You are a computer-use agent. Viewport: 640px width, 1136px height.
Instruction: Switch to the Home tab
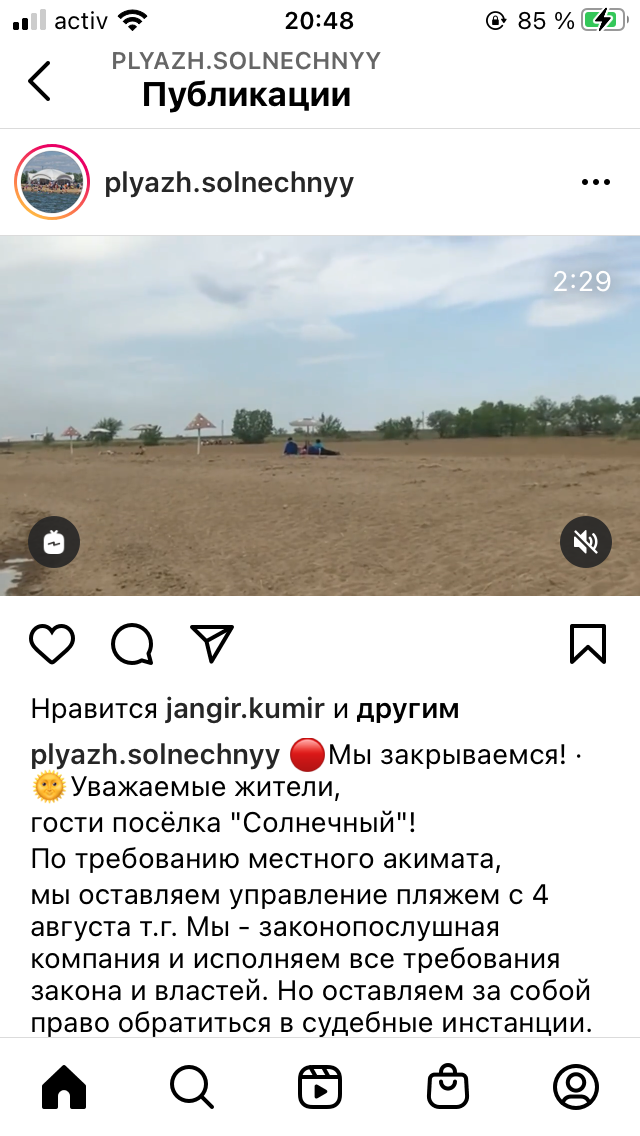[x=64, y=1086]
